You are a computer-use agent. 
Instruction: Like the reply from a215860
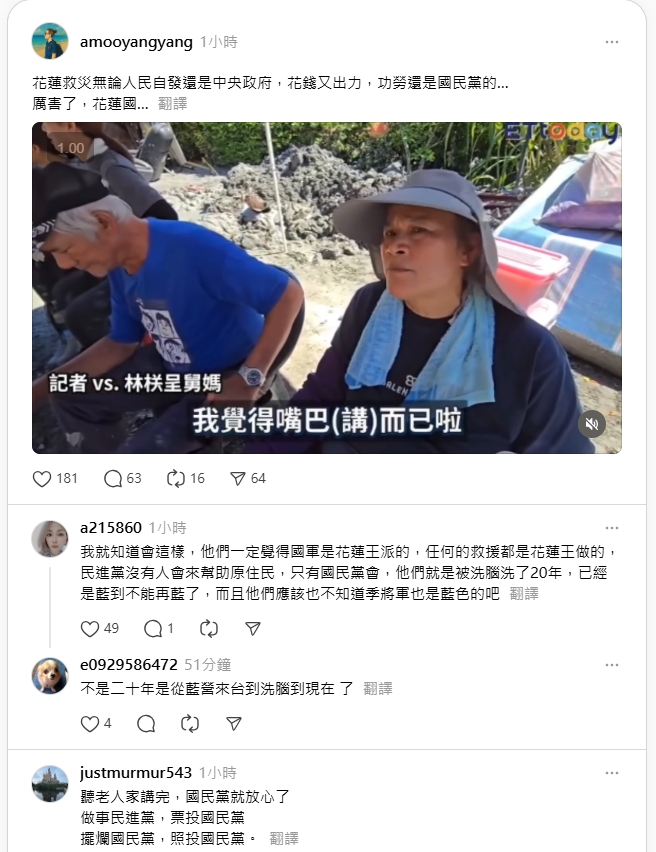90,629
